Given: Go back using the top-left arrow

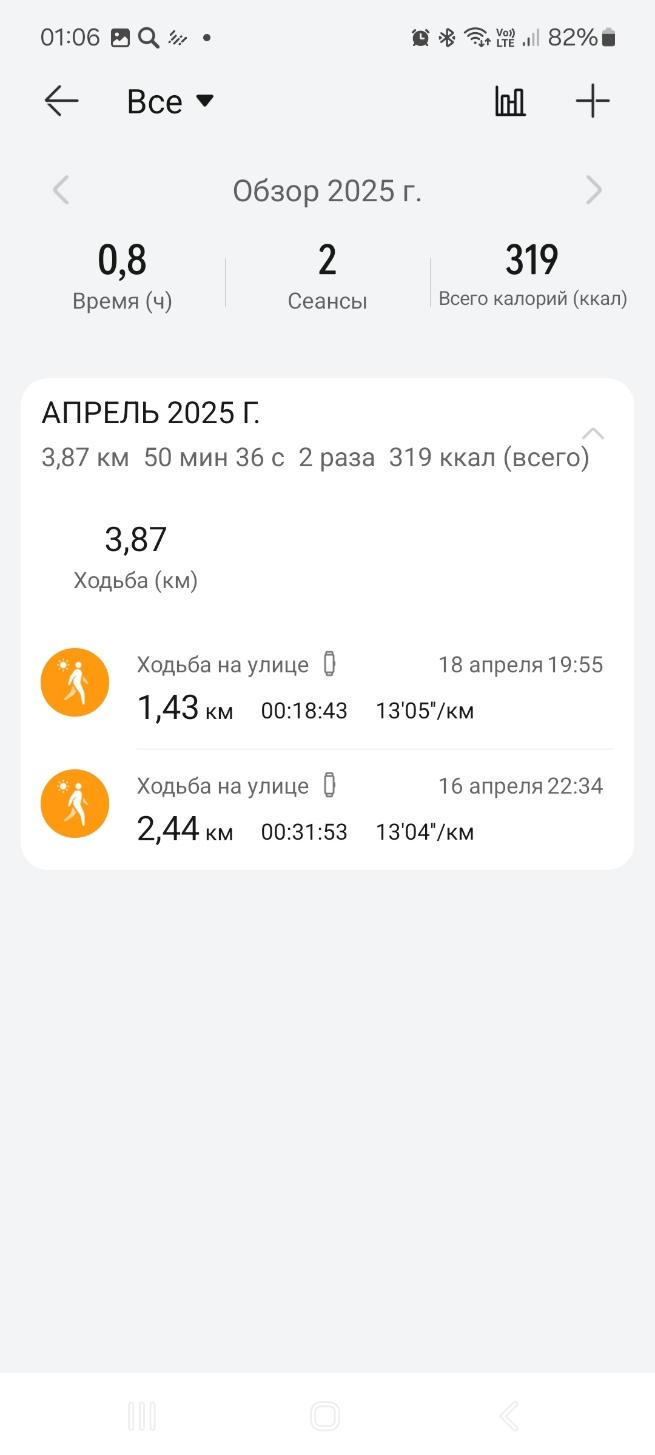Looking at the screenshot, I should (x=62, y=101).
